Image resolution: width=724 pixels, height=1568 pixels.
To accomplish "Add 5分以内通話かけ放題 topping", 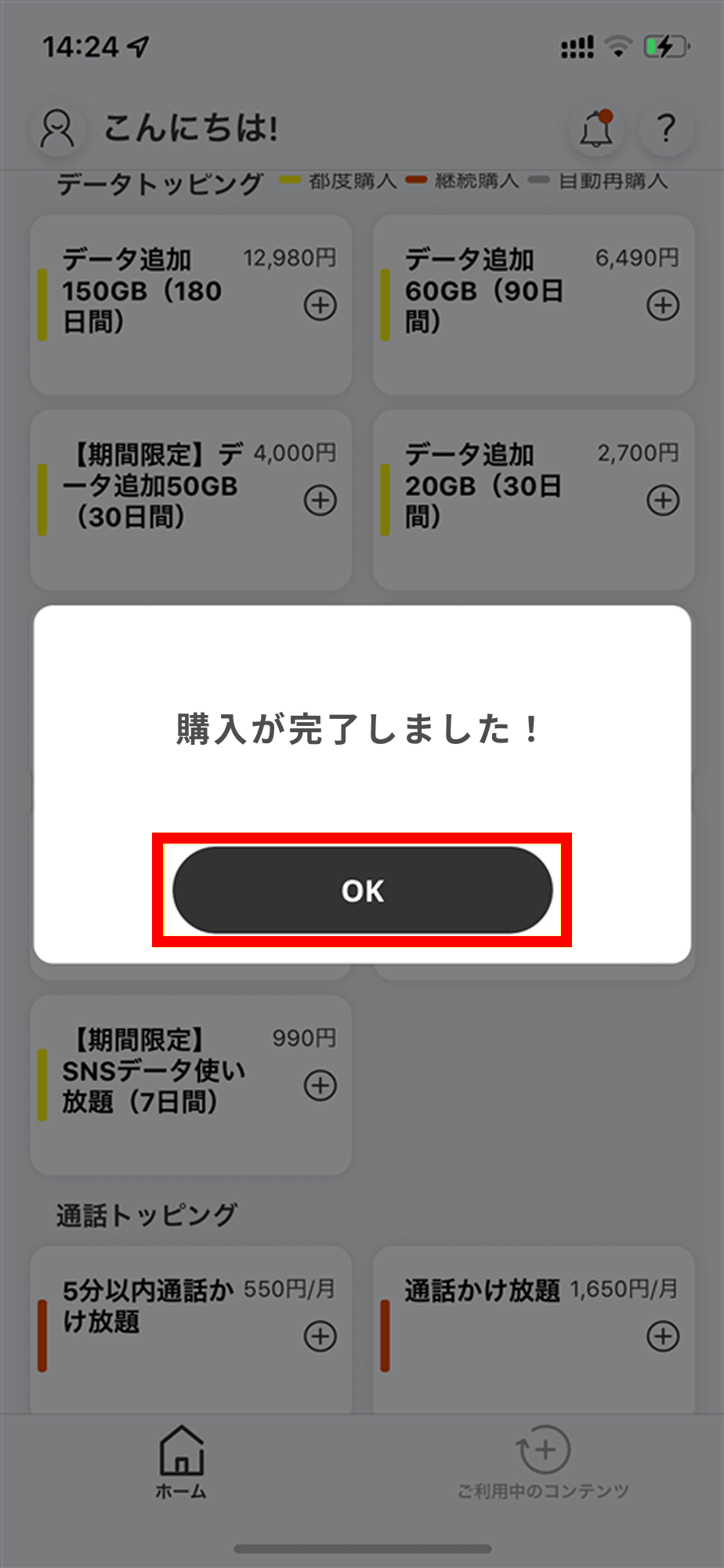I will [x=320, y=1336].
